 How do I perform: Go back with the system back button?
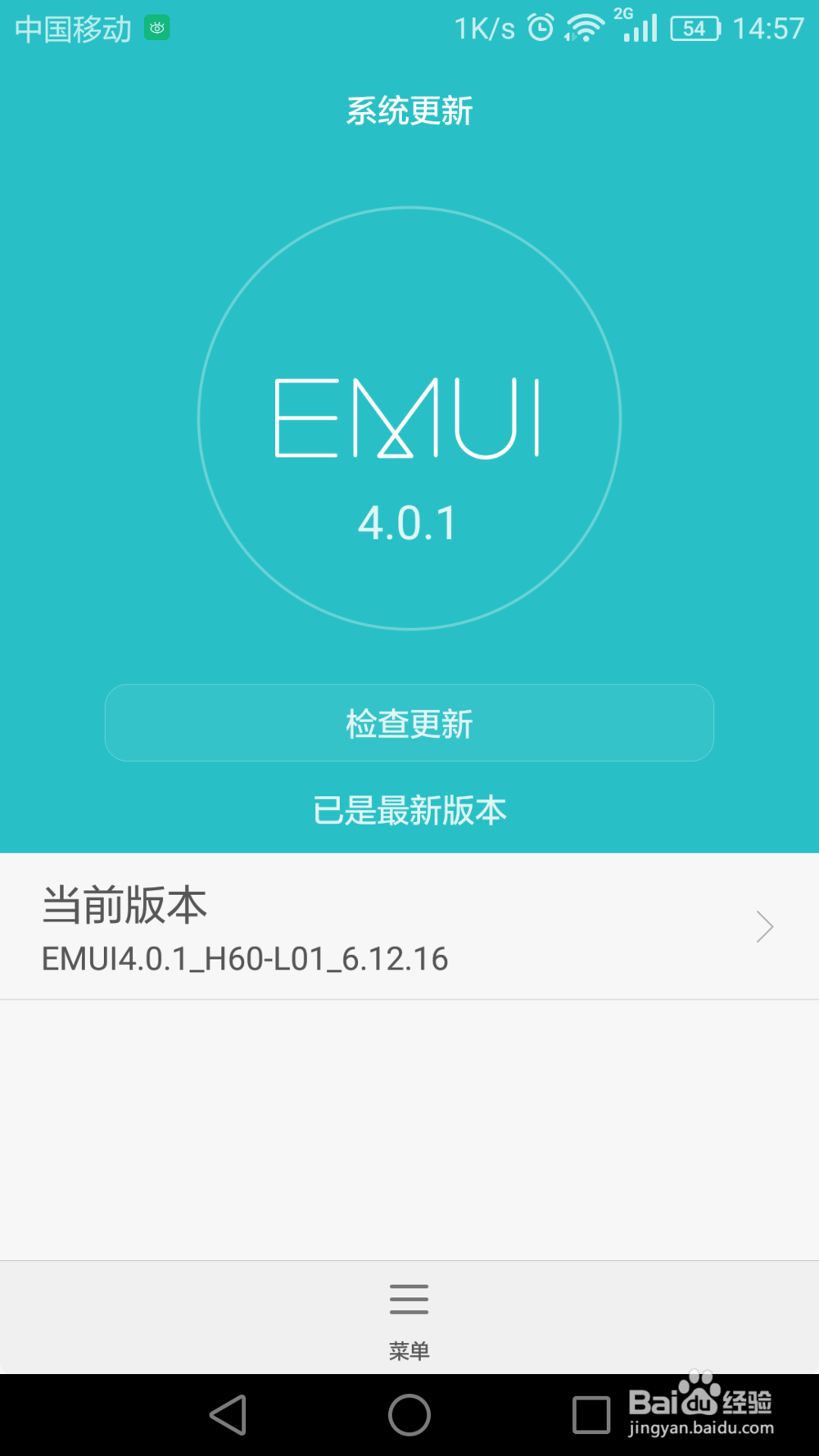229,1415
